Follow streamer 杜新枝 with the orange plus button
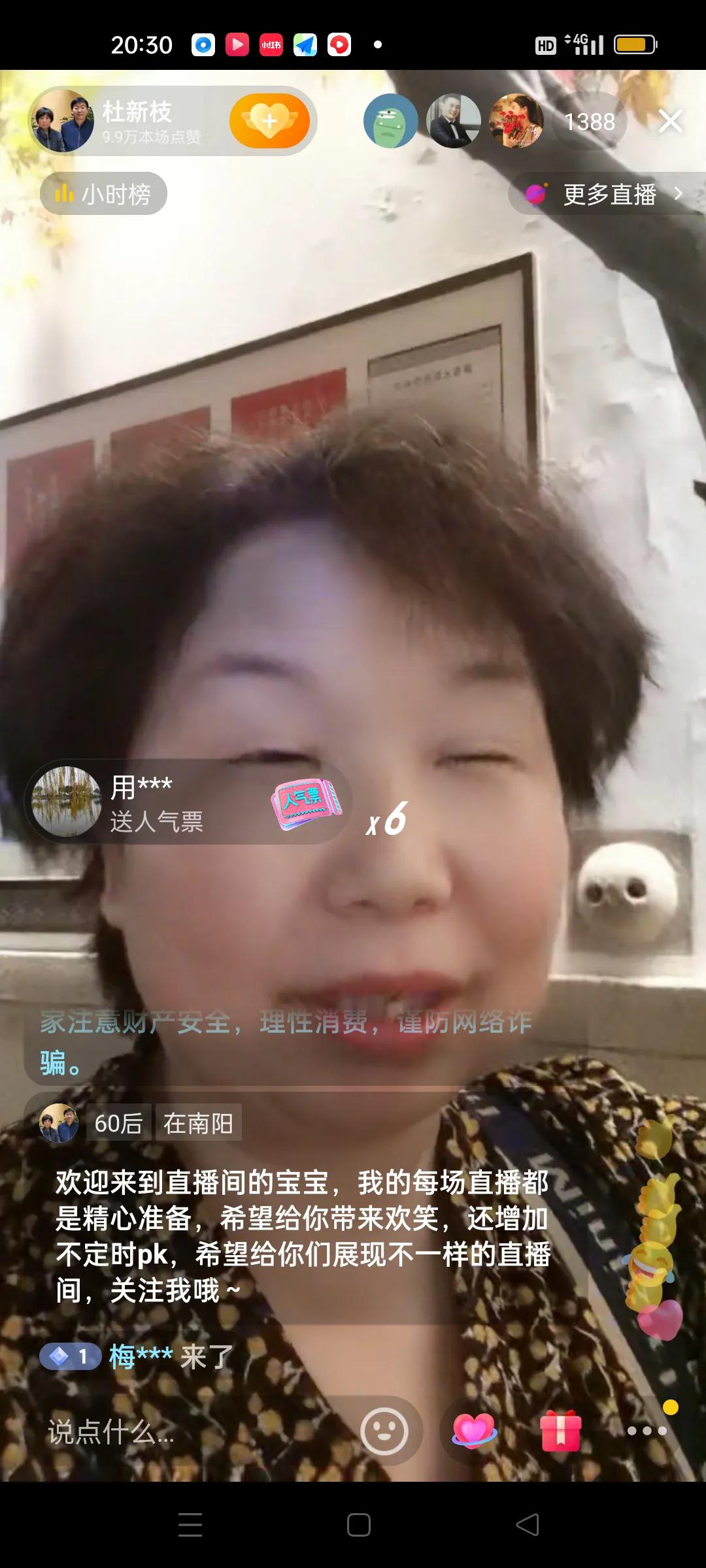 click(x=269, y=121)
